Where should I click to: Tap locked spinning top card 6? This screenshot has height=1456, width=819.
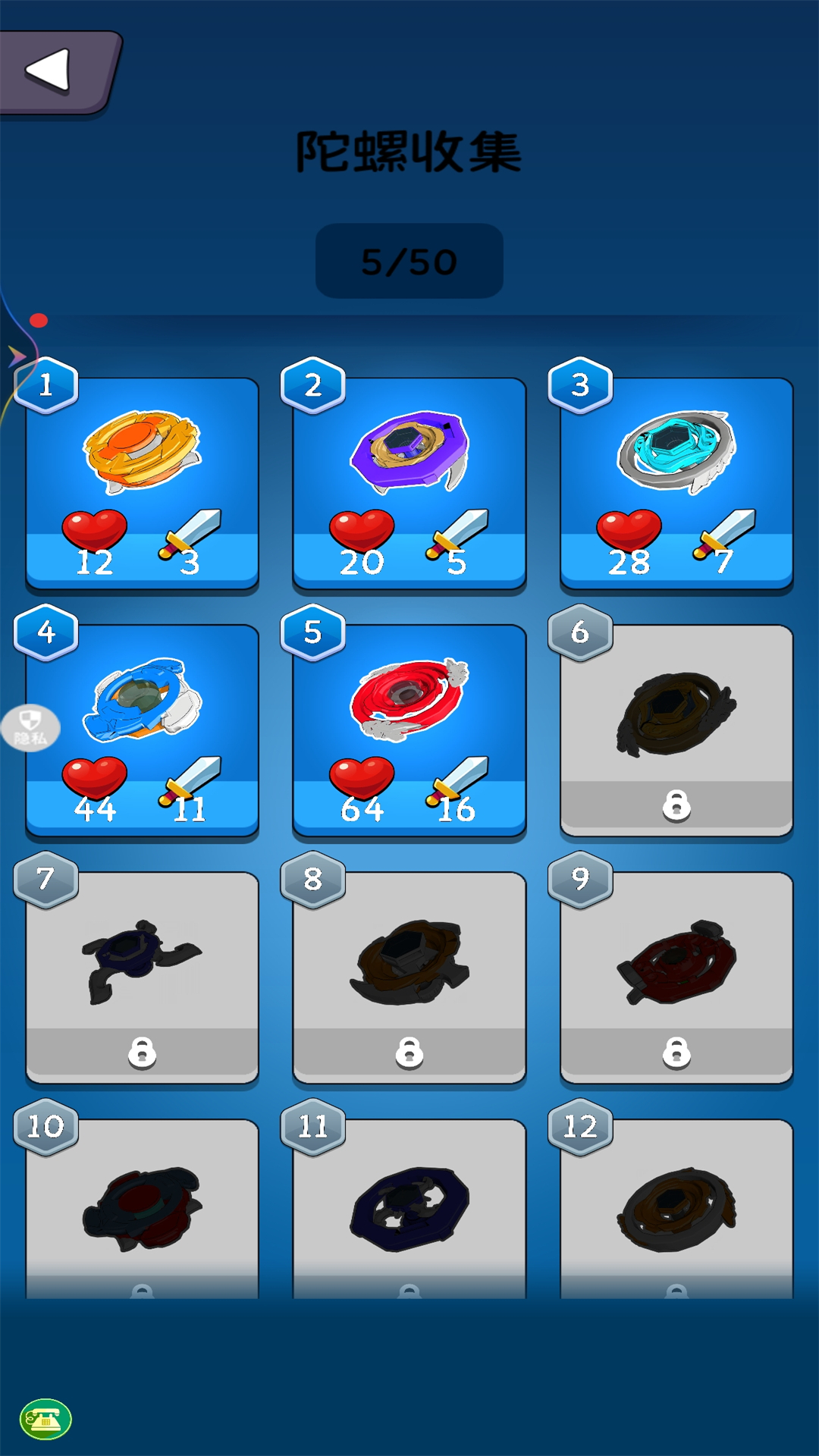(676, 731)
